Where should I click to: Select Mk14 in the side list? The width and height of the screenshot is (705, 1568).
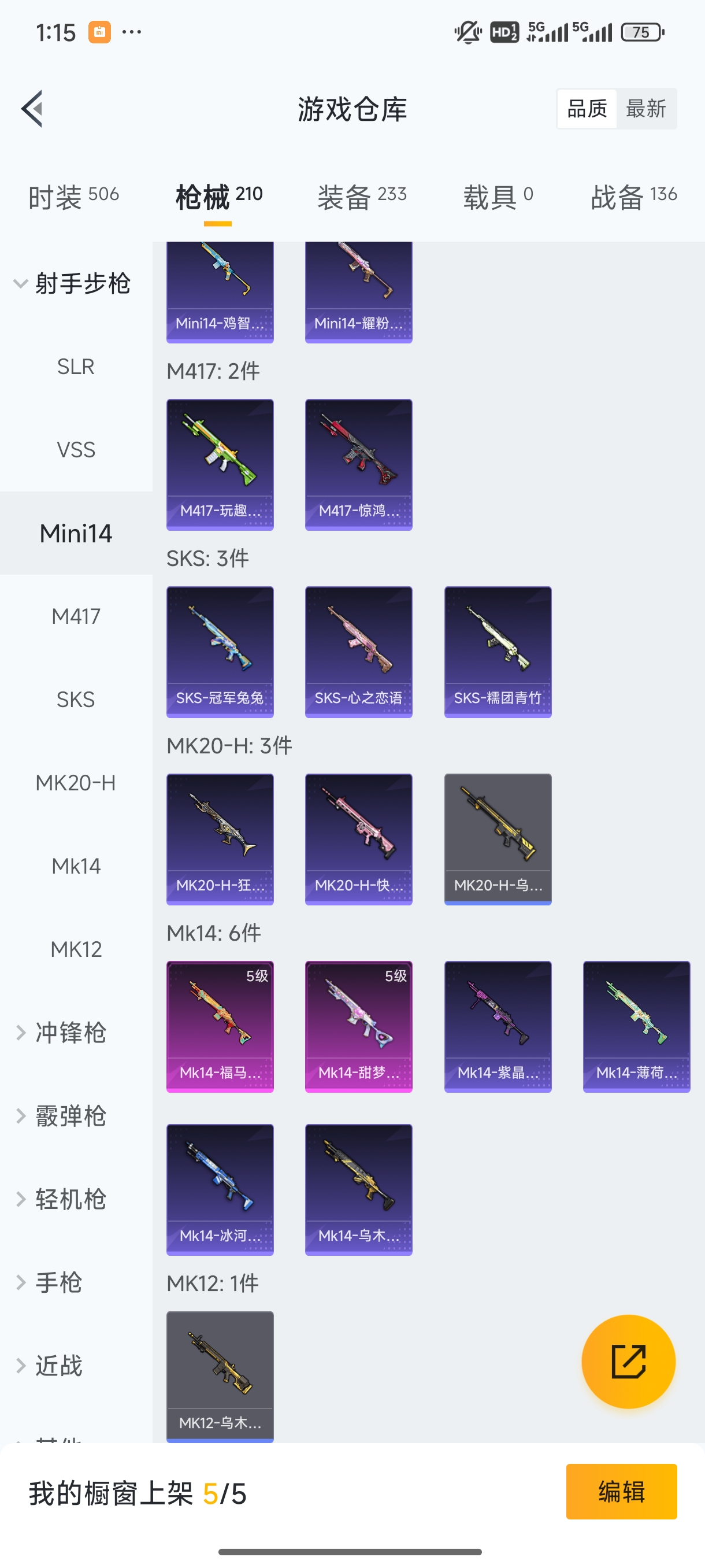(x=76, y=866)
